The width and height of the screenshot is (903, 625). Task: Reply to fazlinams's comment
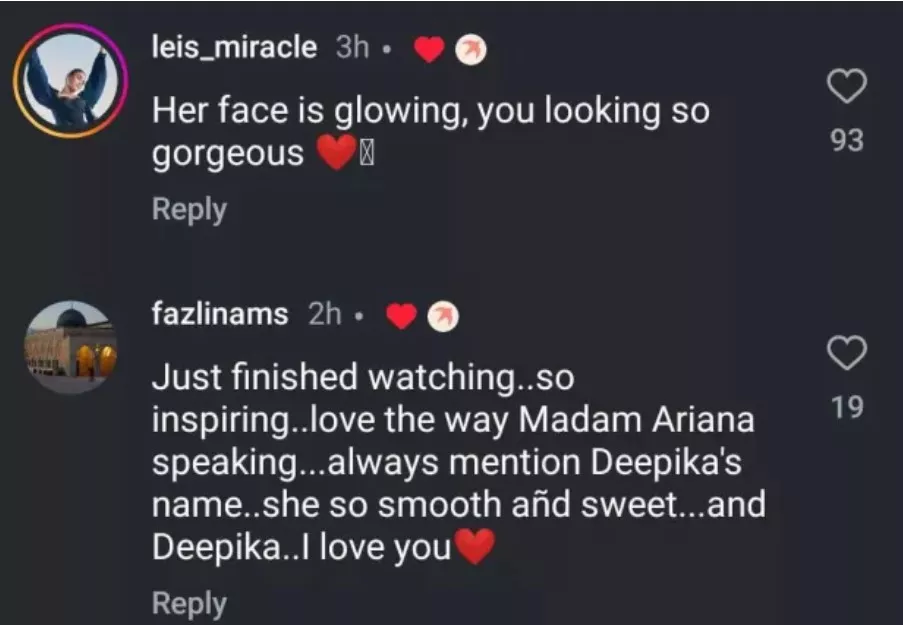click(x=189, y=603)
